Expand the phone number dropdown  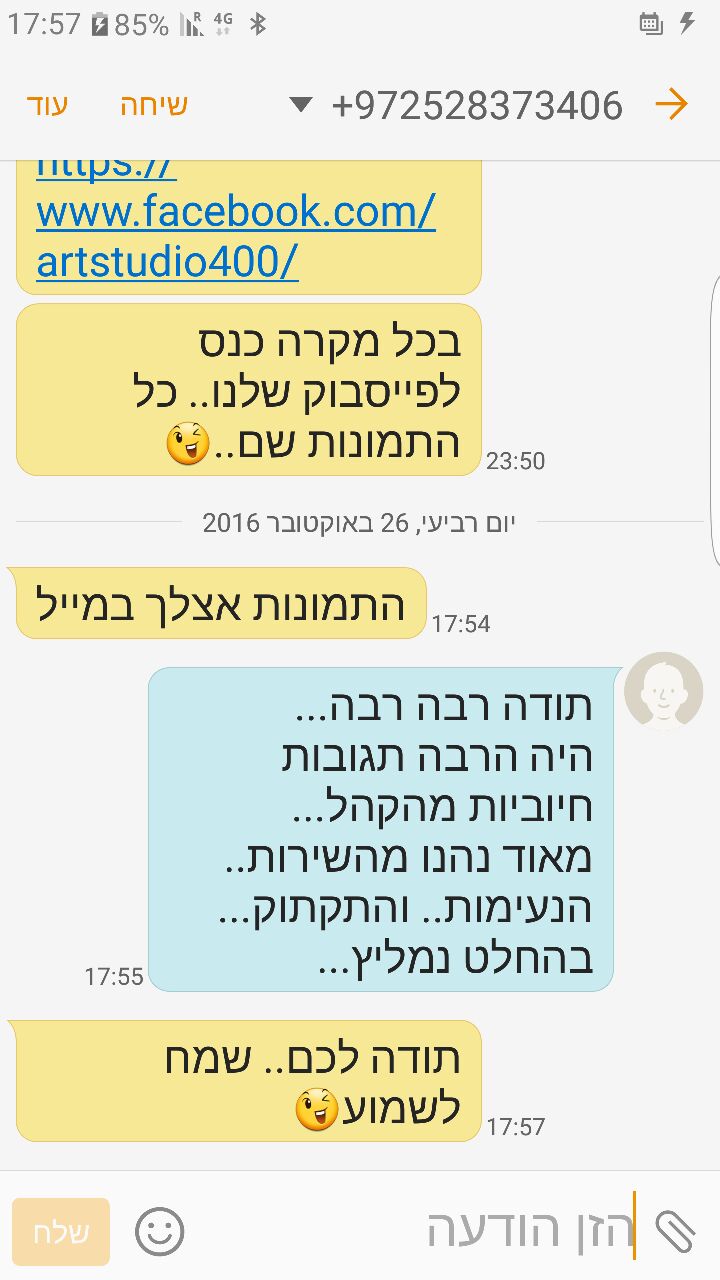(301, 105)
